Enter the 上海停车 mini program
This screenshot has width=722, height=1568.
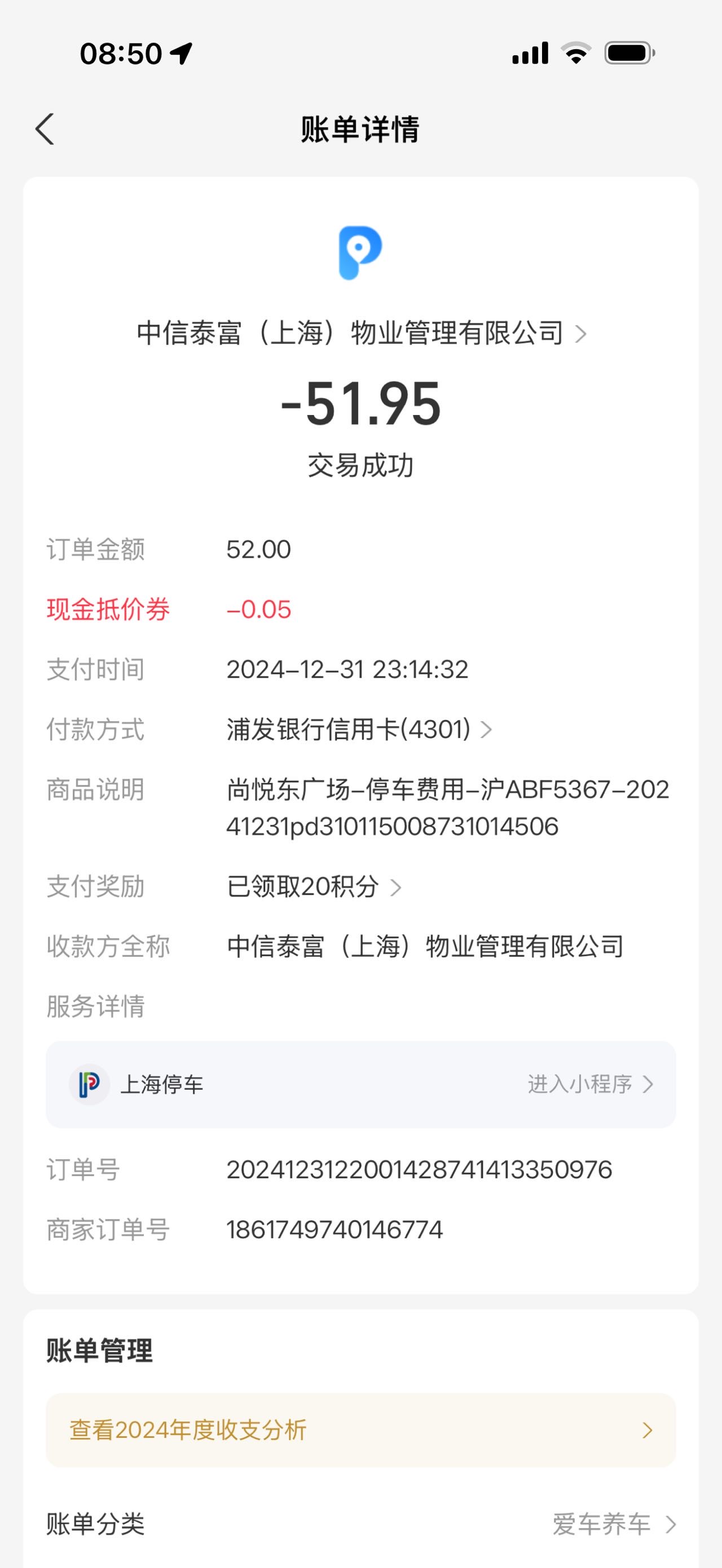(361, 1084)
